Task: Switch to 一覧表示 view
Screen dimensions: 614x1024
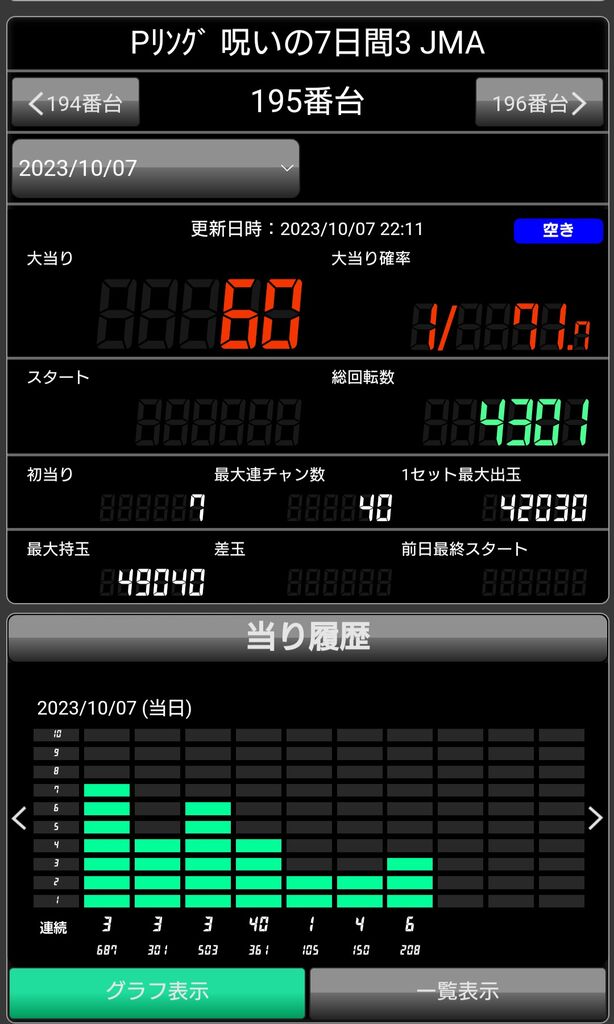Action: tap(457, 991)
